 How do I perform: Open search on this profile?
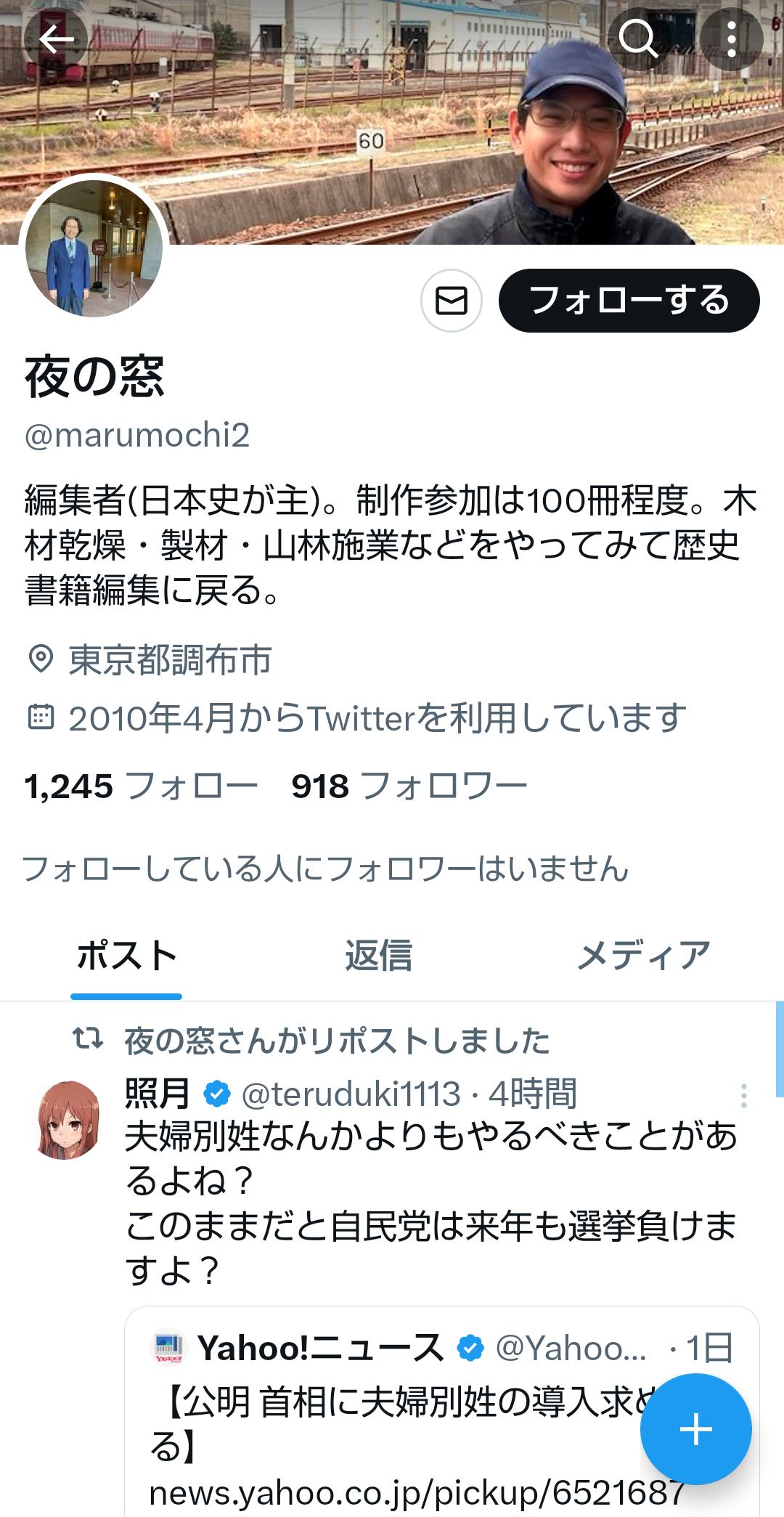coord(638,39)
